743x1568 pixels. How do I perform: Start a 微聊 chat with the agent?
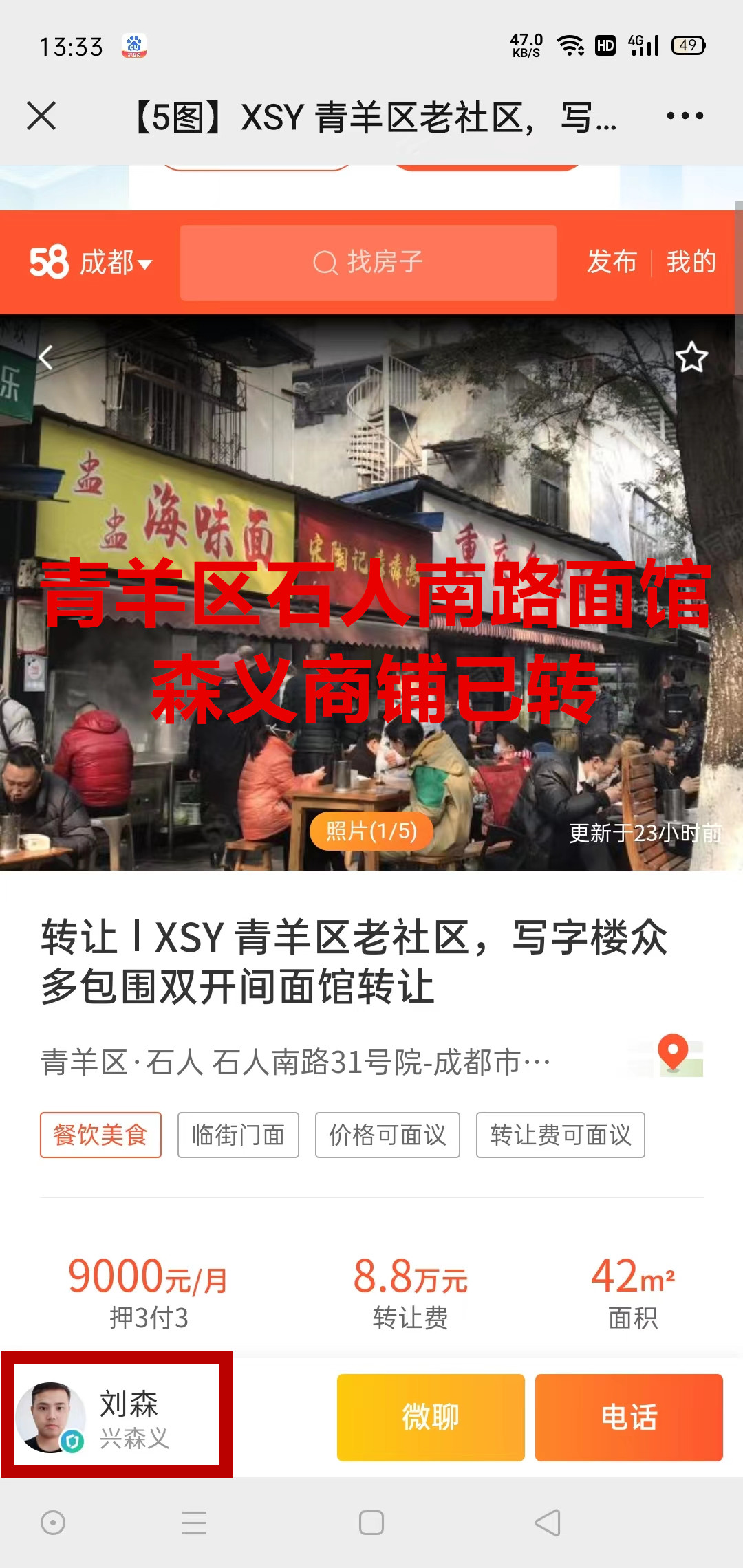431,1417
